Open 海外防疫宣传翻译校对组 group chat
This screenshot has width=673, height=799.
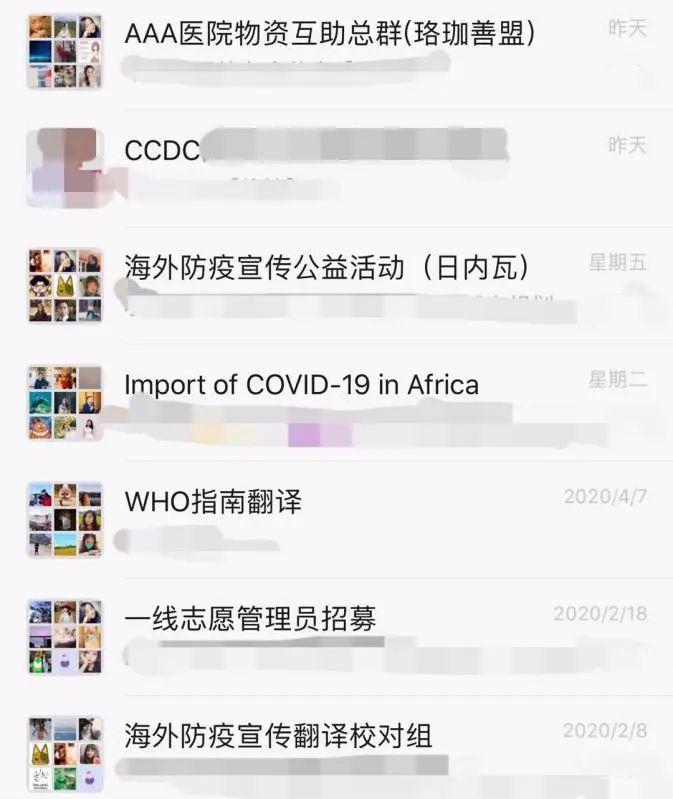pyautogui.click(x=278, y=736)
